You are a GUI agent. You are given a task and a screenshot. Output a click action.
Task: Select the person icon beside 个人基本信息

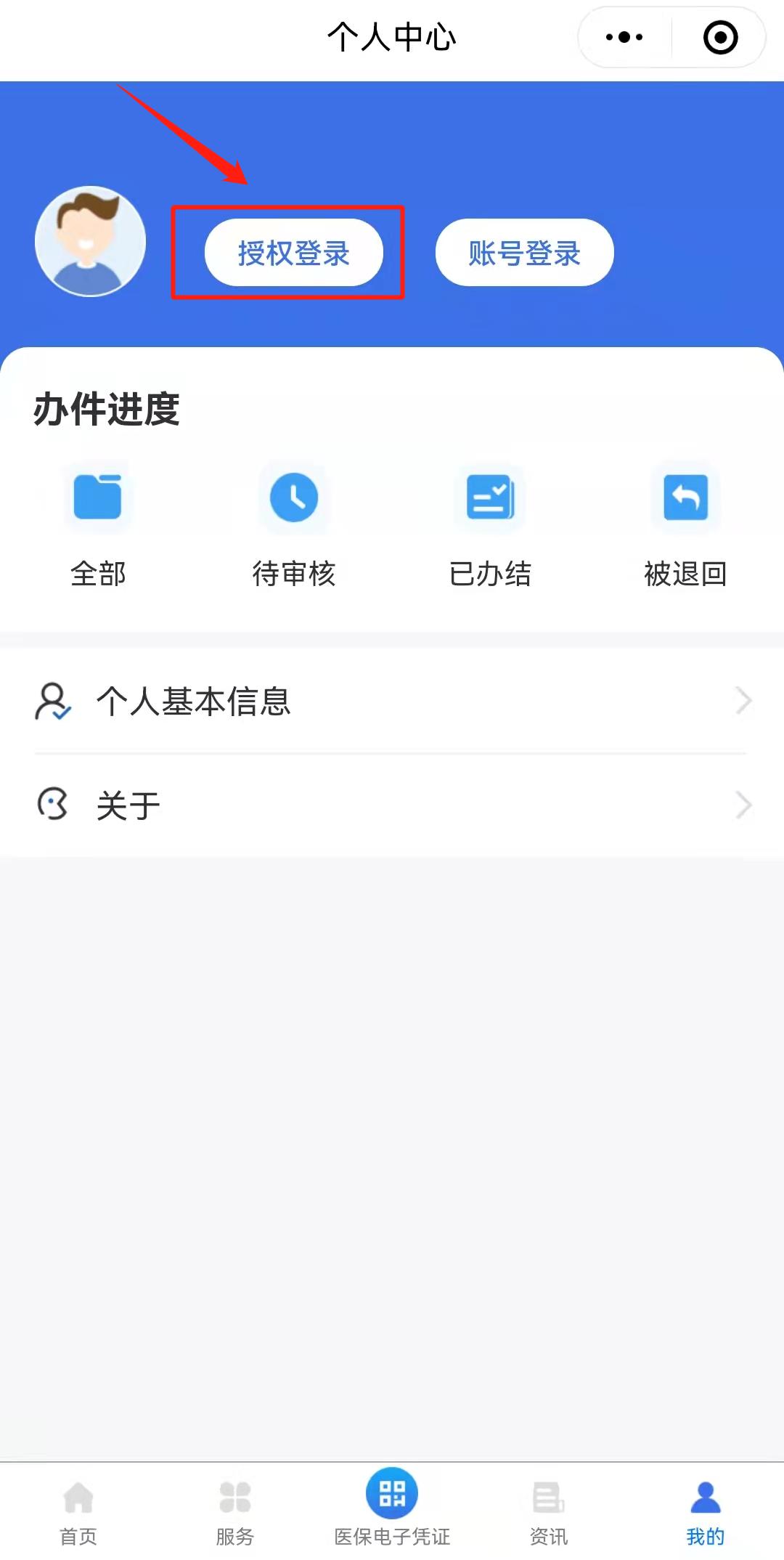[x=52, y=701]
